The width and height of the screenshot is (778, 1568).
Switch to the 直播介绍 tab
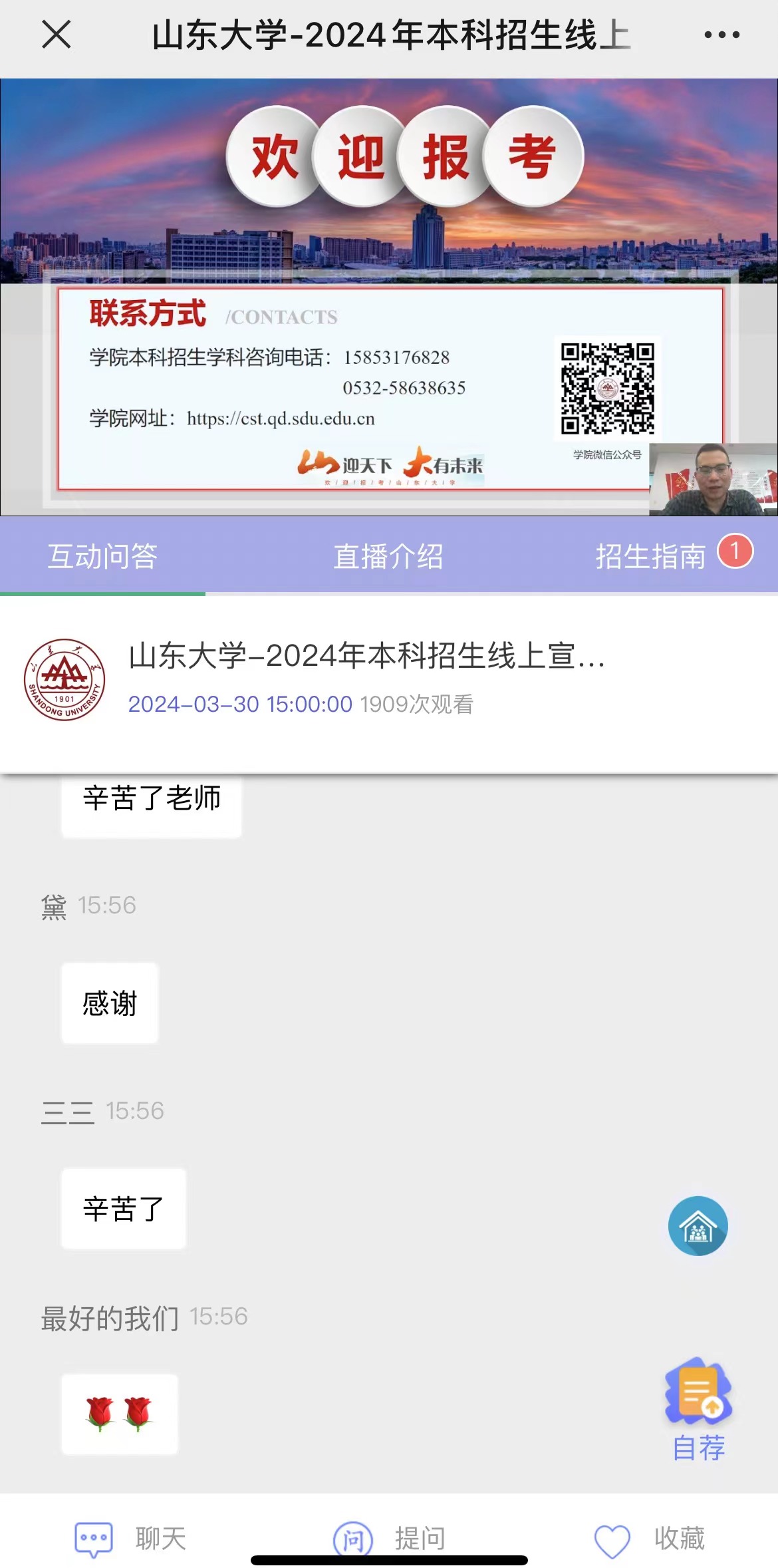coord(388,556)
